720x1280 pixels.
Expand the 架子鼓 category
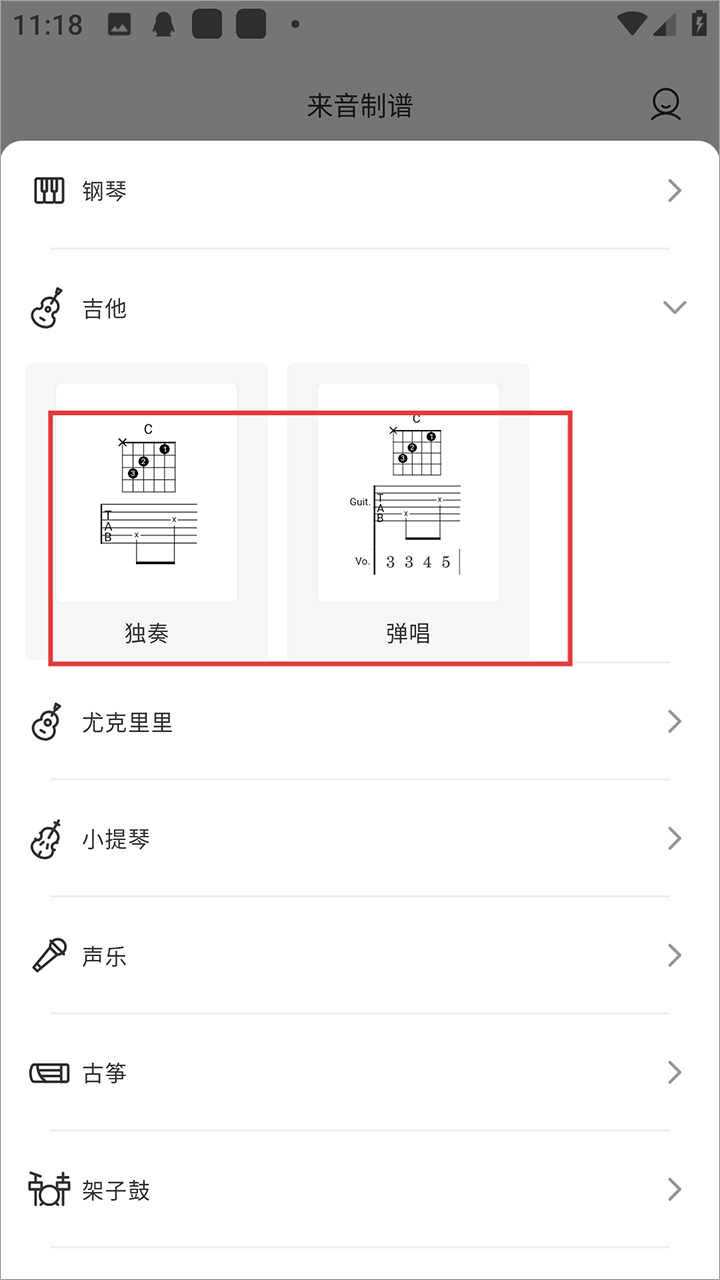(x=360, y=1190)
